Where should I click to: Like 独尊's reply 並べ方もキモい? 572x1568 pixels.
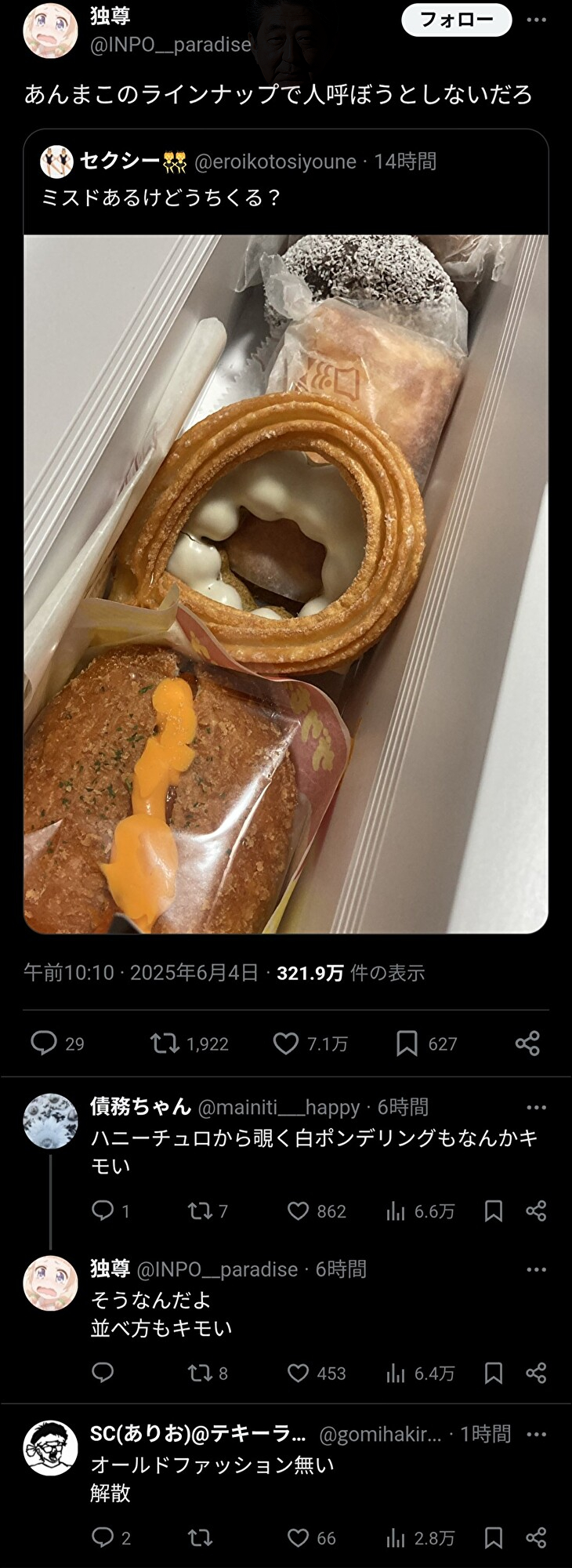(299, 1373)
